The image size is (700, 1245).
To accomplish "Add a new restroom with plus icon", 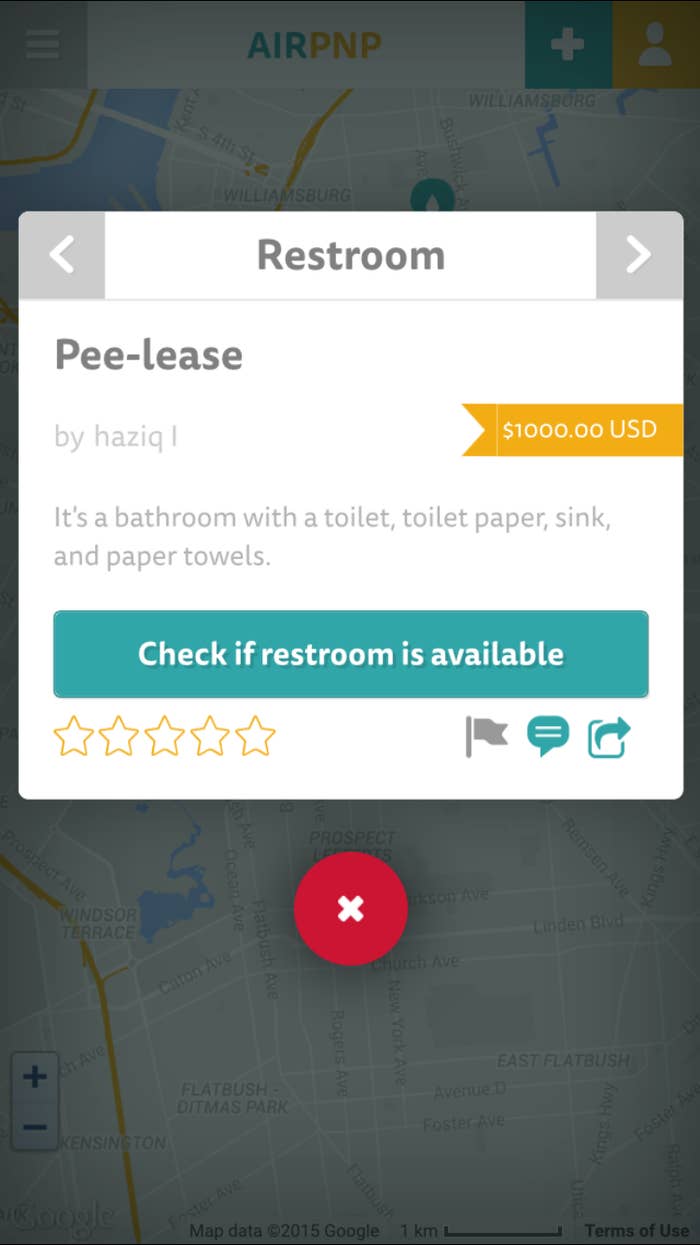I will pyautogui.click(x=568, y=44).
